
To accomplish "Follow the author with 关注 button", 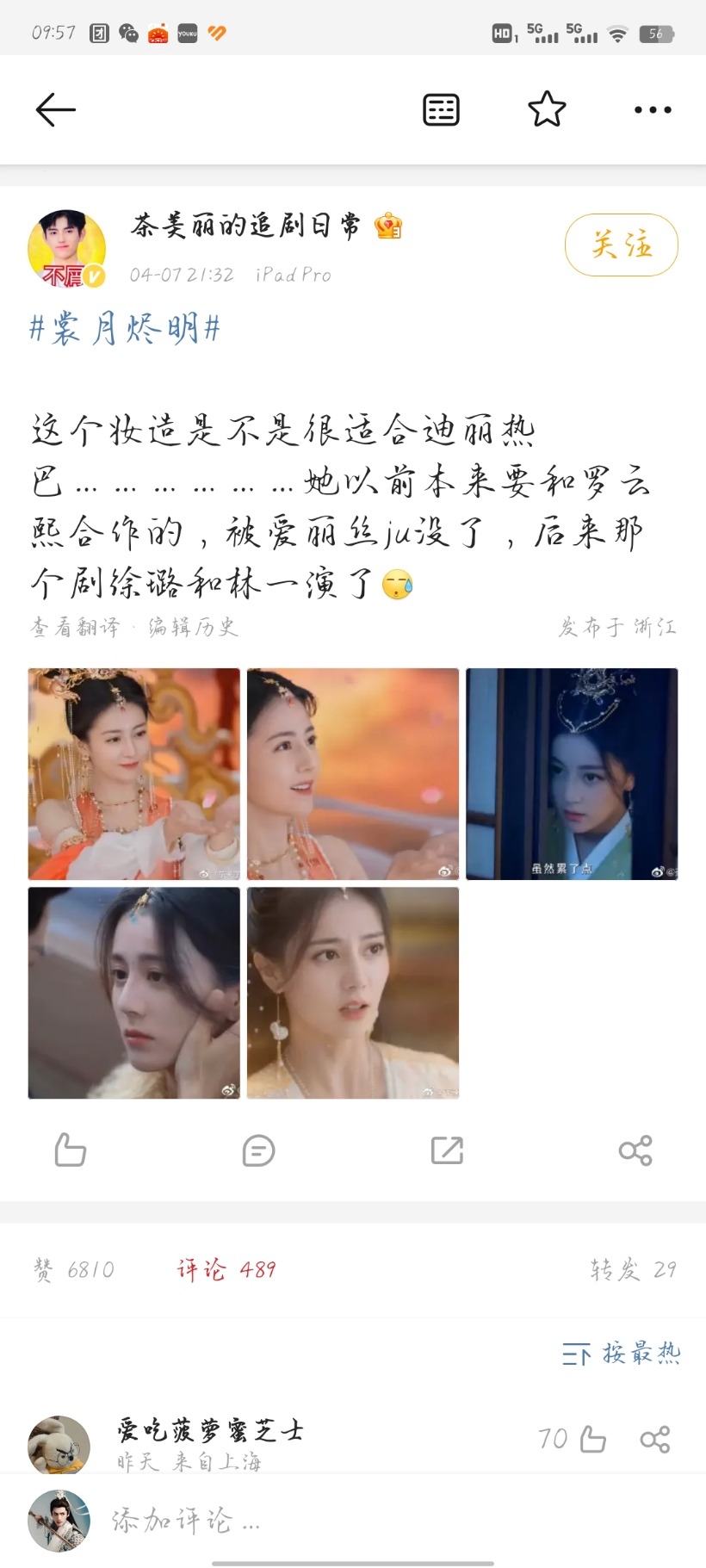I will 621,245.
